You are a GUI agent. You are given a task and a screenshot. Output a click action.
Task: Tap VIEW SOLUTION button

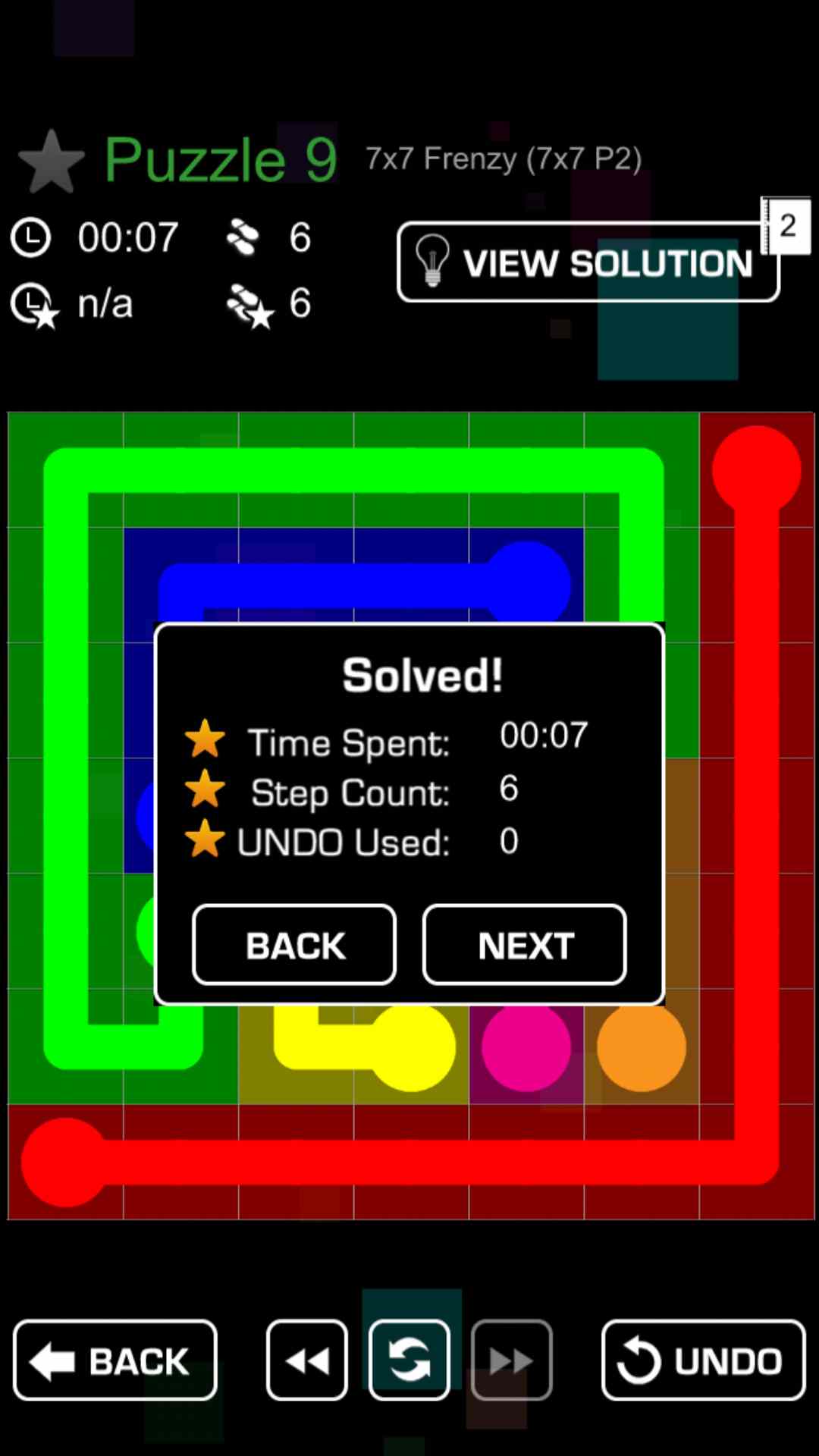(588, 262)
